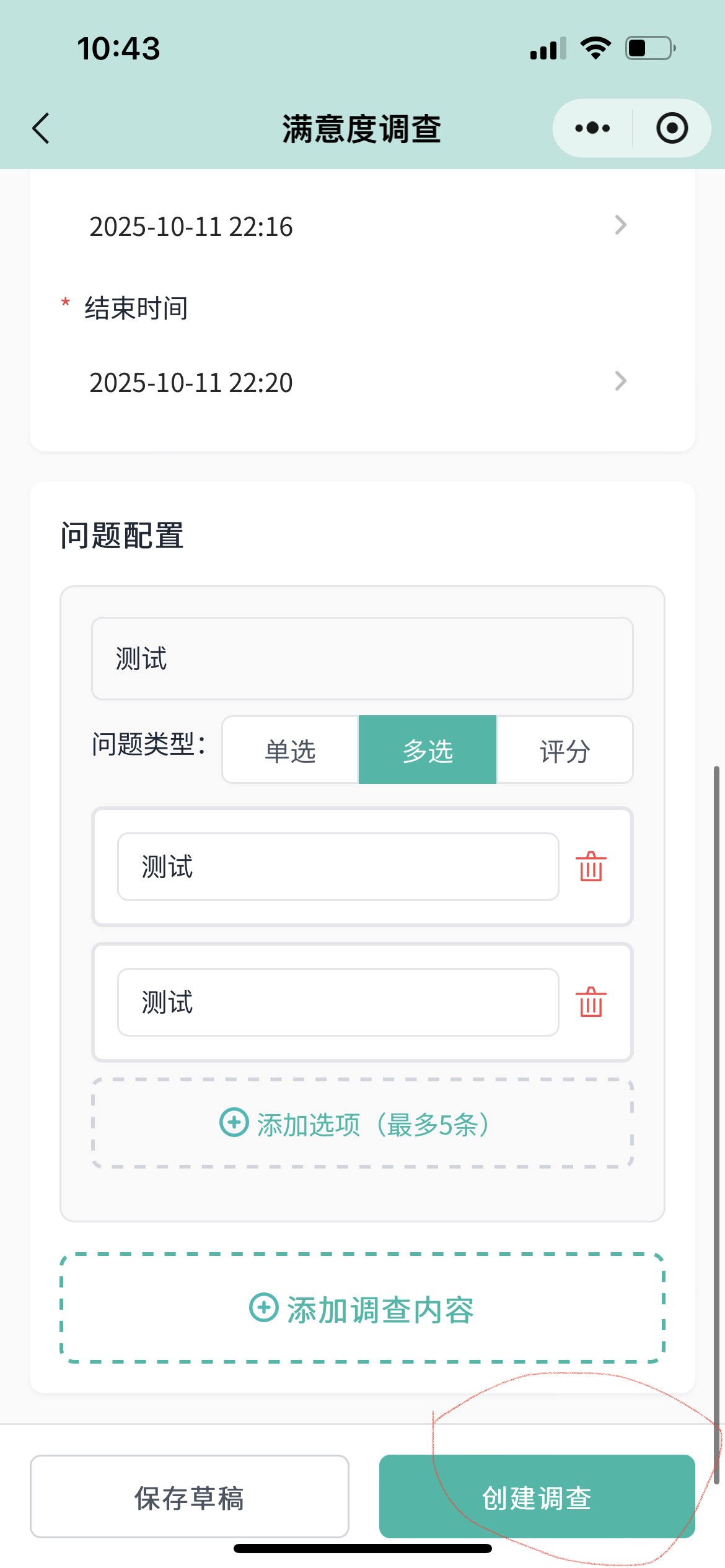The height and width of the screenshot is (1568, 725).
Task: Select 评分 question type
Action: coord(565,750)
